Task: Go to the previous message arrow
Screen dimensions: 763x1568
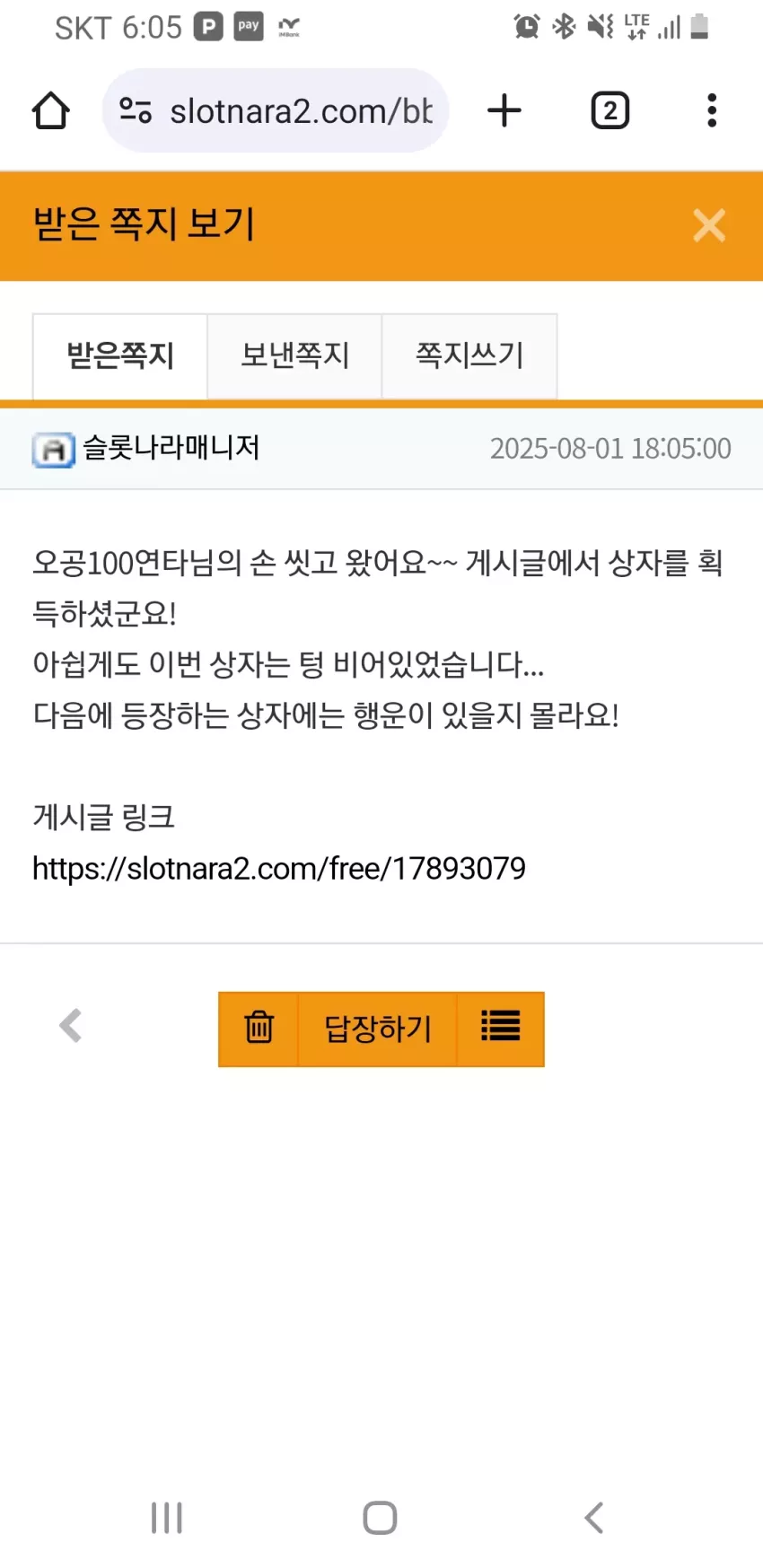Action: point(70,1025)
